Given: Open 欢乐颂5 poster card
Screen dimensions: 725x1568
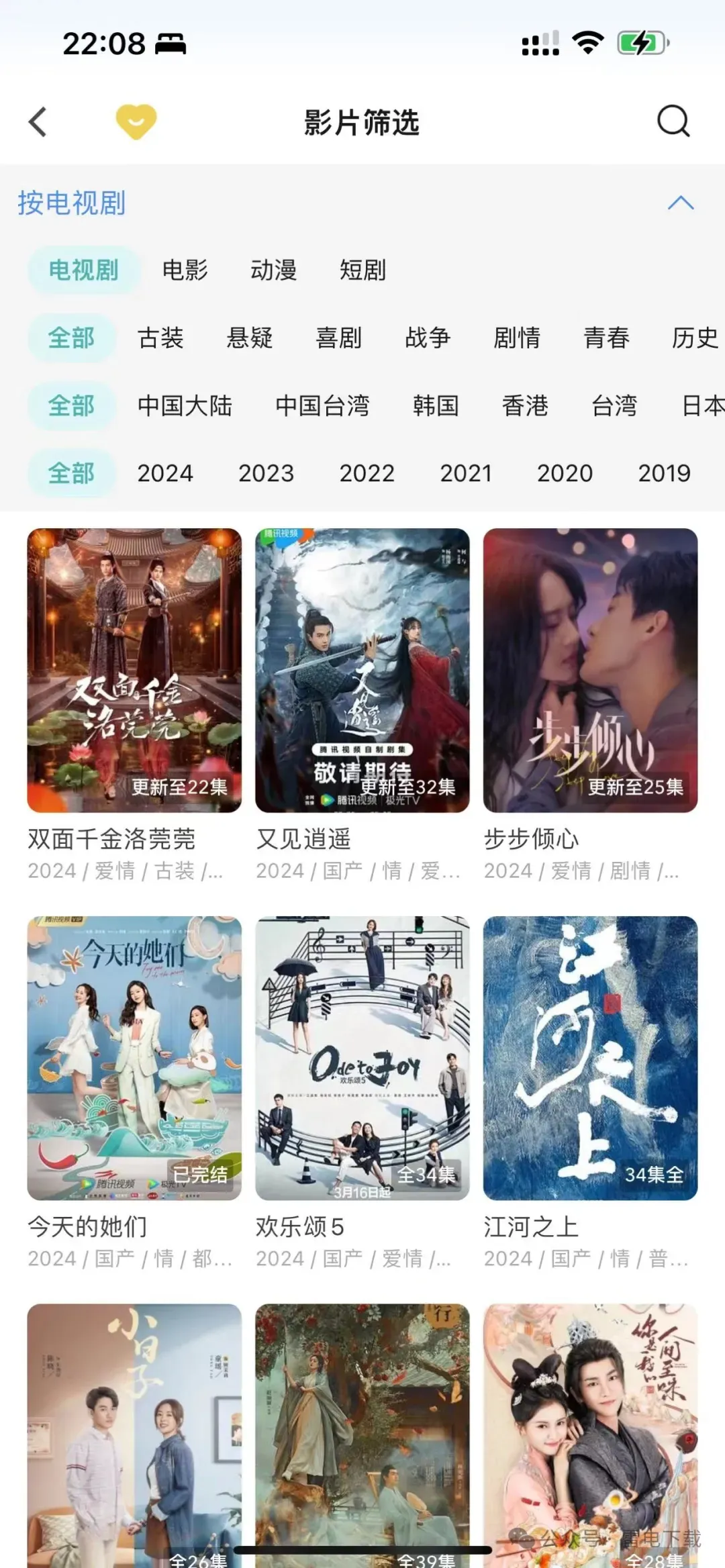Looking at the screenshot, I should (x=362, y=1058).
